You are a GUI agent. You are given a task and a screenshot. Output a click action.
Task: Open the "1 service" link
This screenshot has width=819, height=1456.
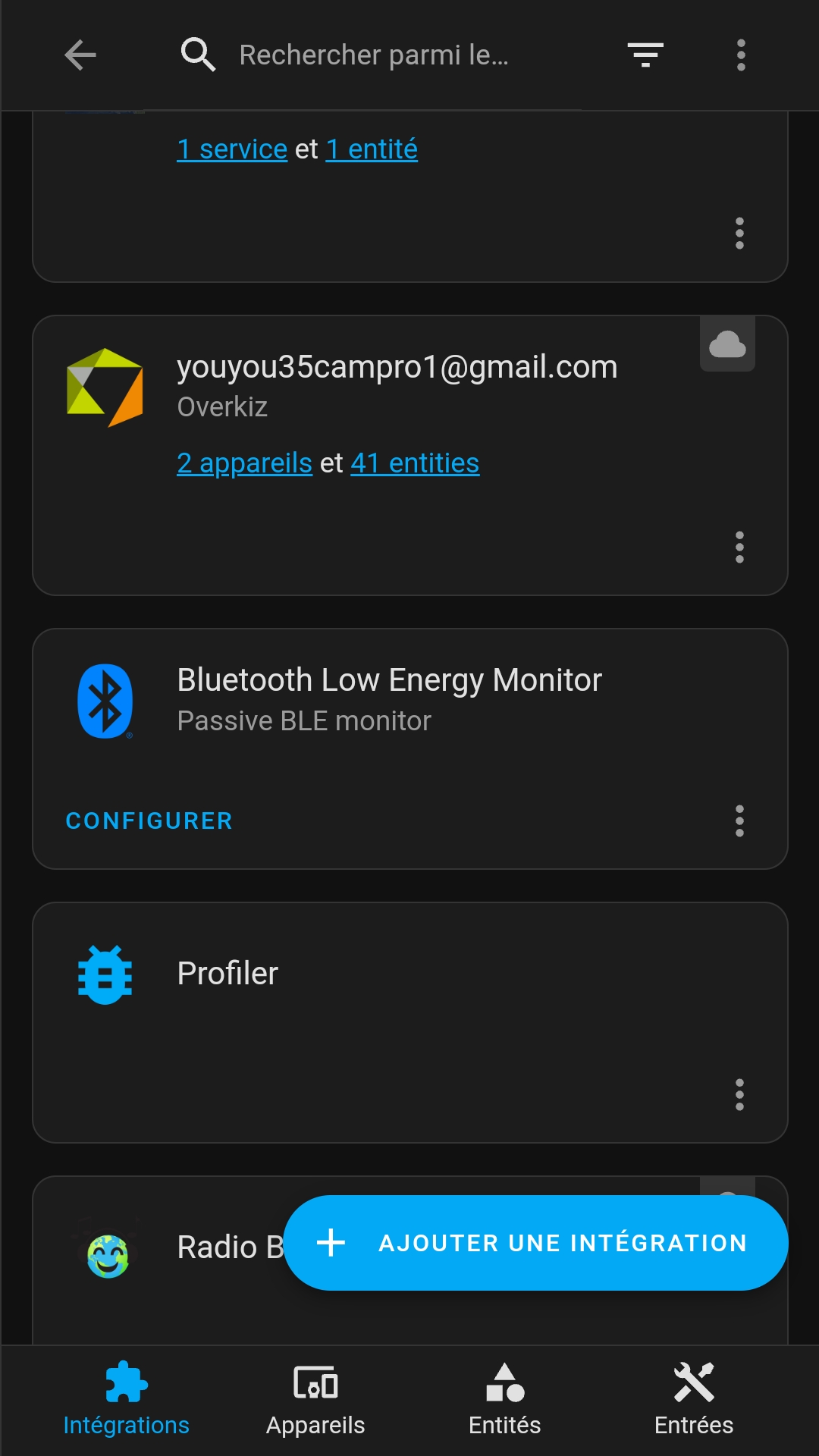(x=232, y=149)
